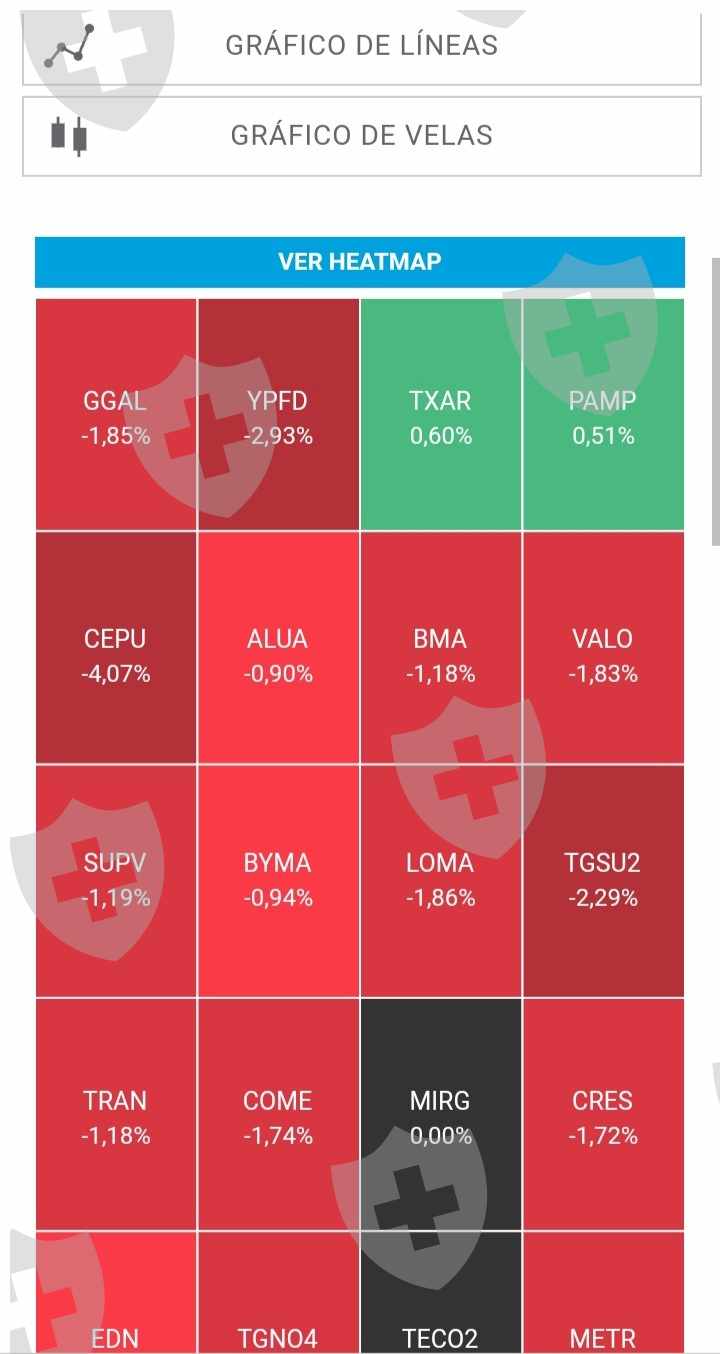Select the YPFD stock tile

pos(278,416)
